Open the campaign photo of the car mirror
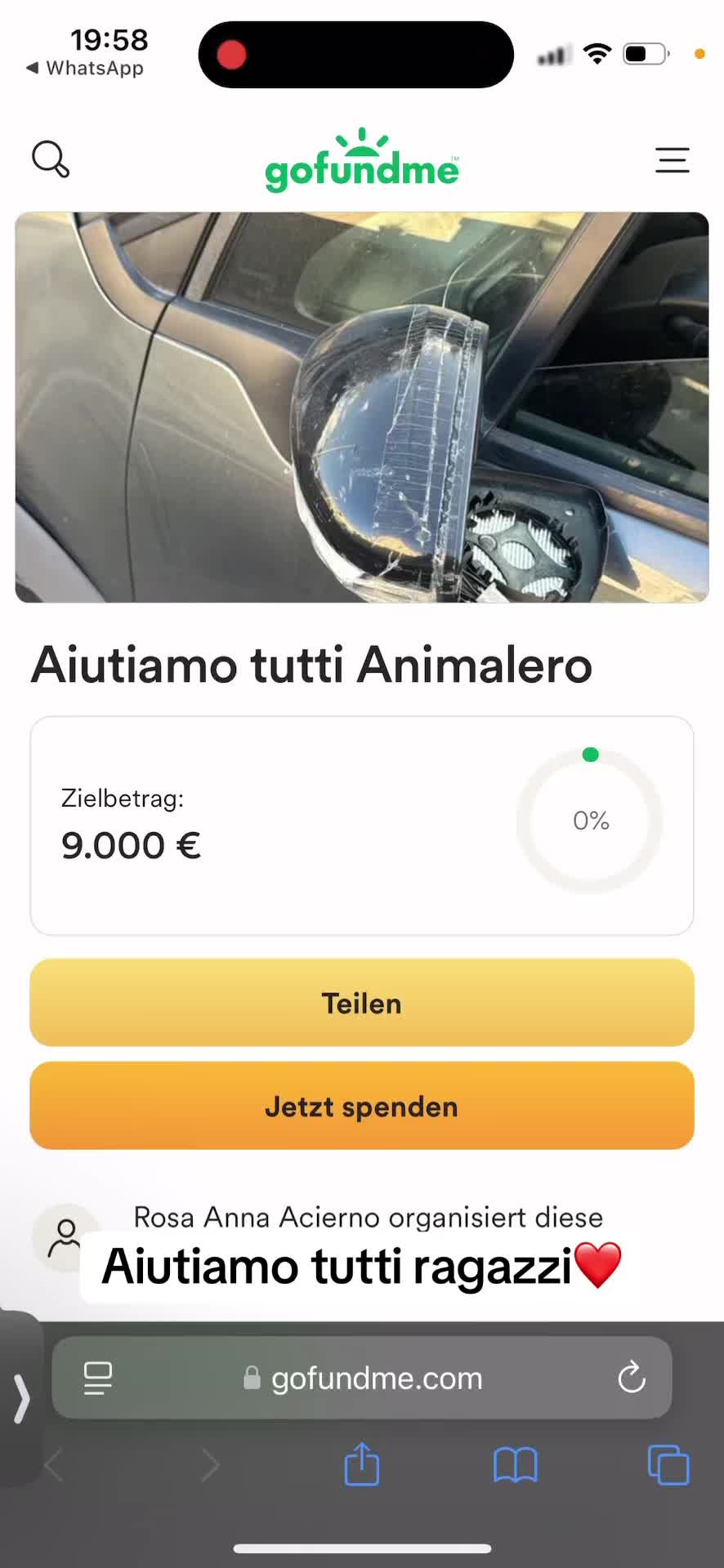 pyautogui.click(x=362, y=408)
